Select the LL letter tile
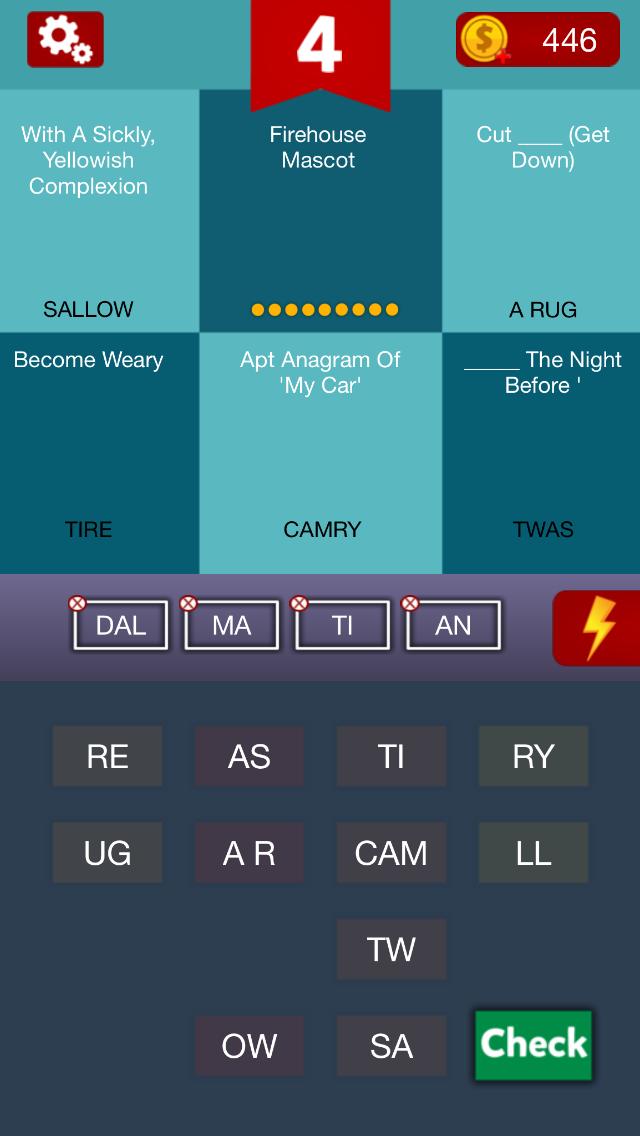The image size is (640, 1136). point(533,853)
